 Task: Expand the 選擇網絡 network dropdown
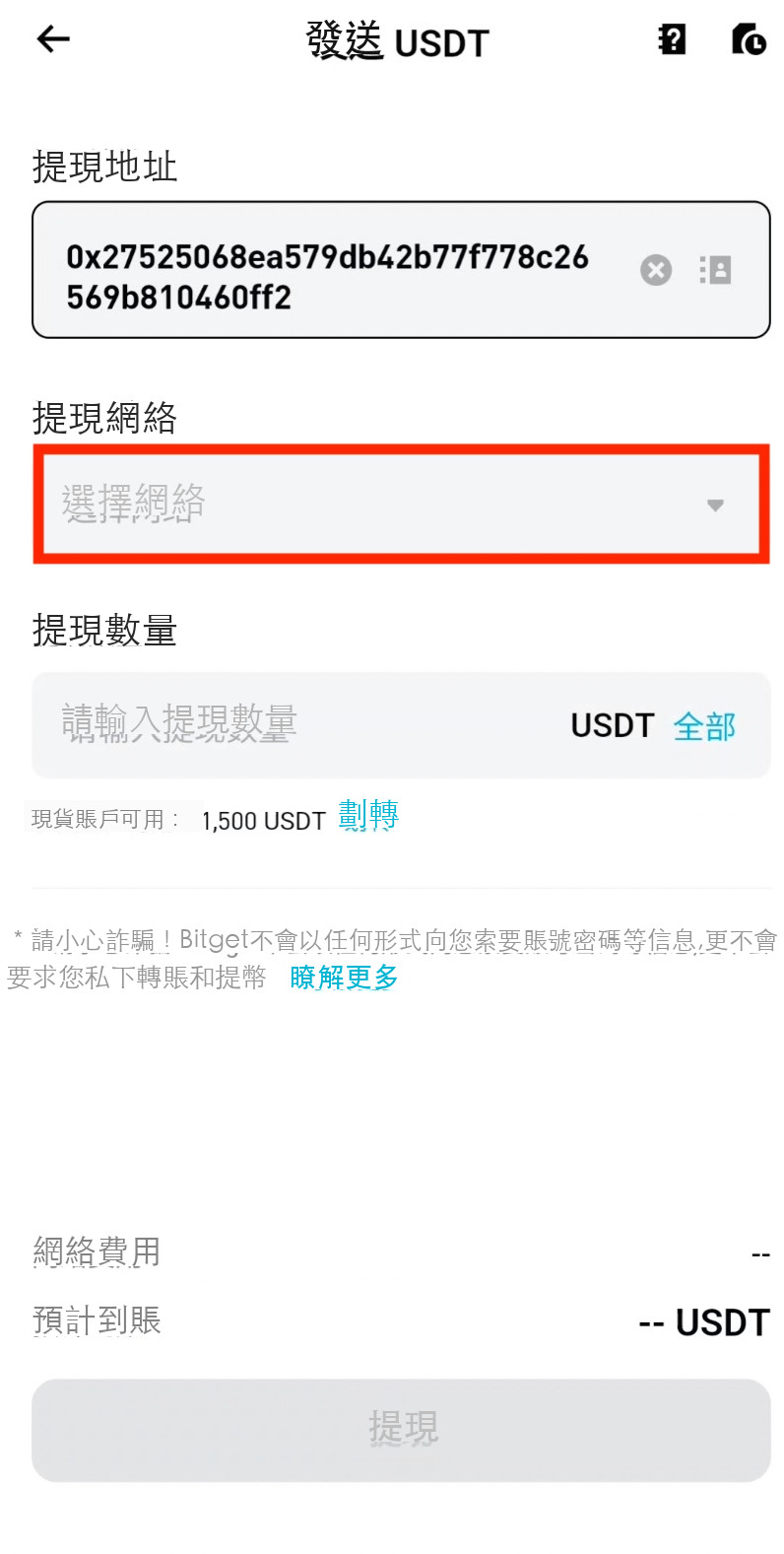pos(401,504)
